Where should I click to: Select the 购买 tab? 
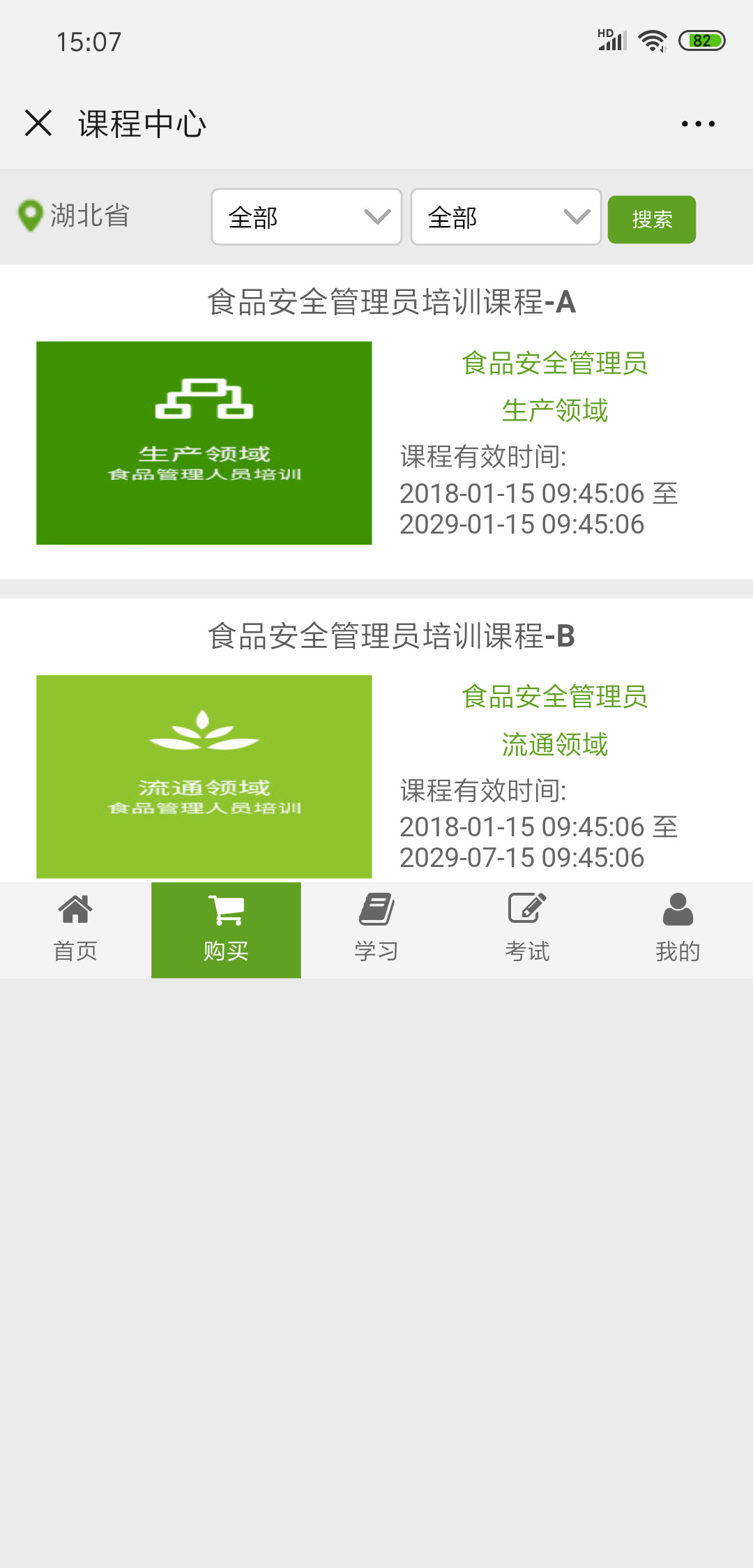(x=226, y=930)
